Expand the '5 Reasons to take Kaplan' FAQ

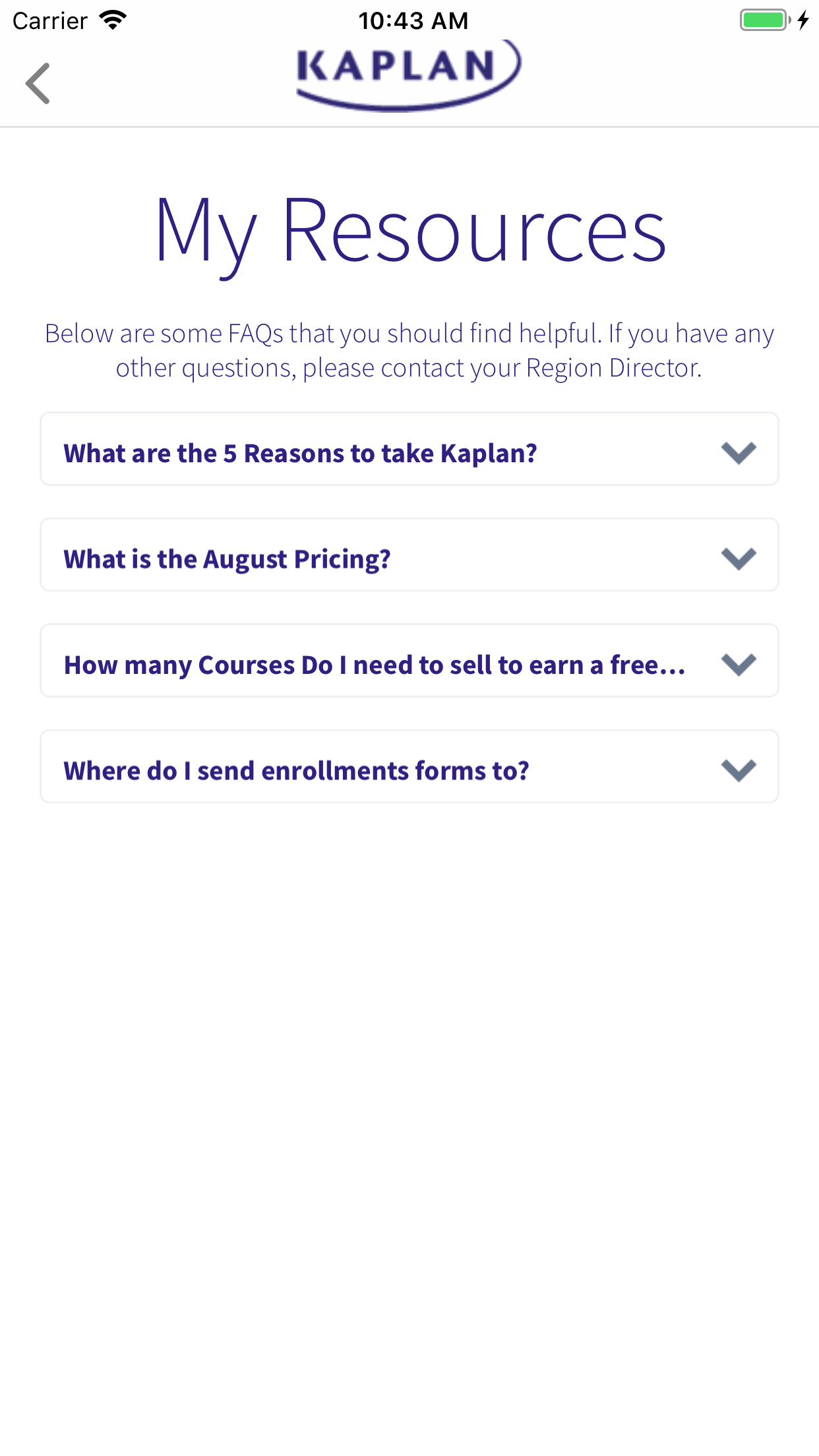click(409, 449)
